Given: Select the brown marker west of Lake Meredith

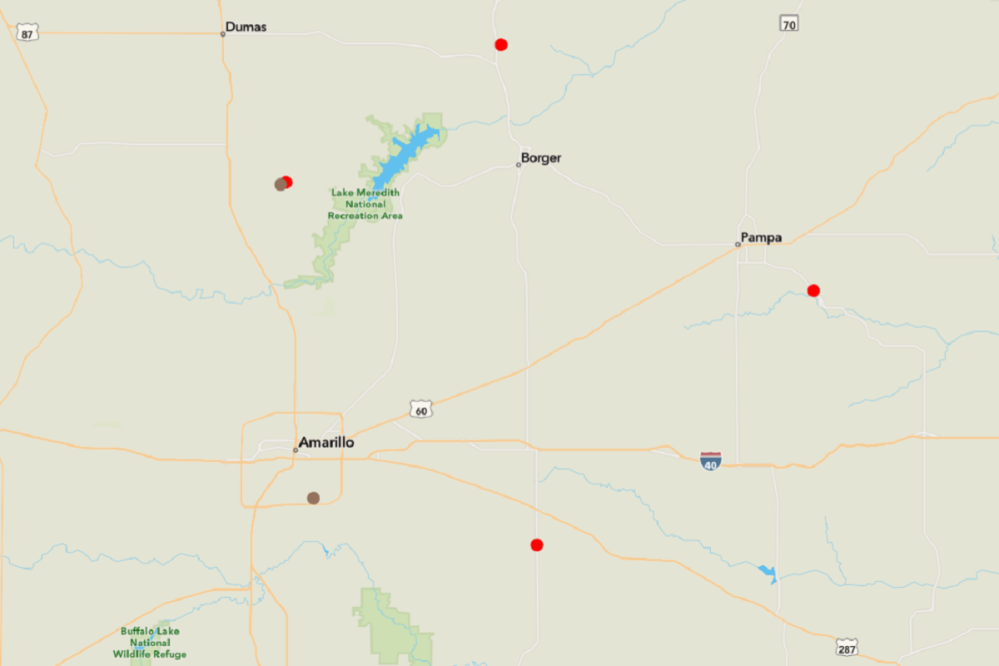Looking at the screenshot, I should tap(280, 184).
